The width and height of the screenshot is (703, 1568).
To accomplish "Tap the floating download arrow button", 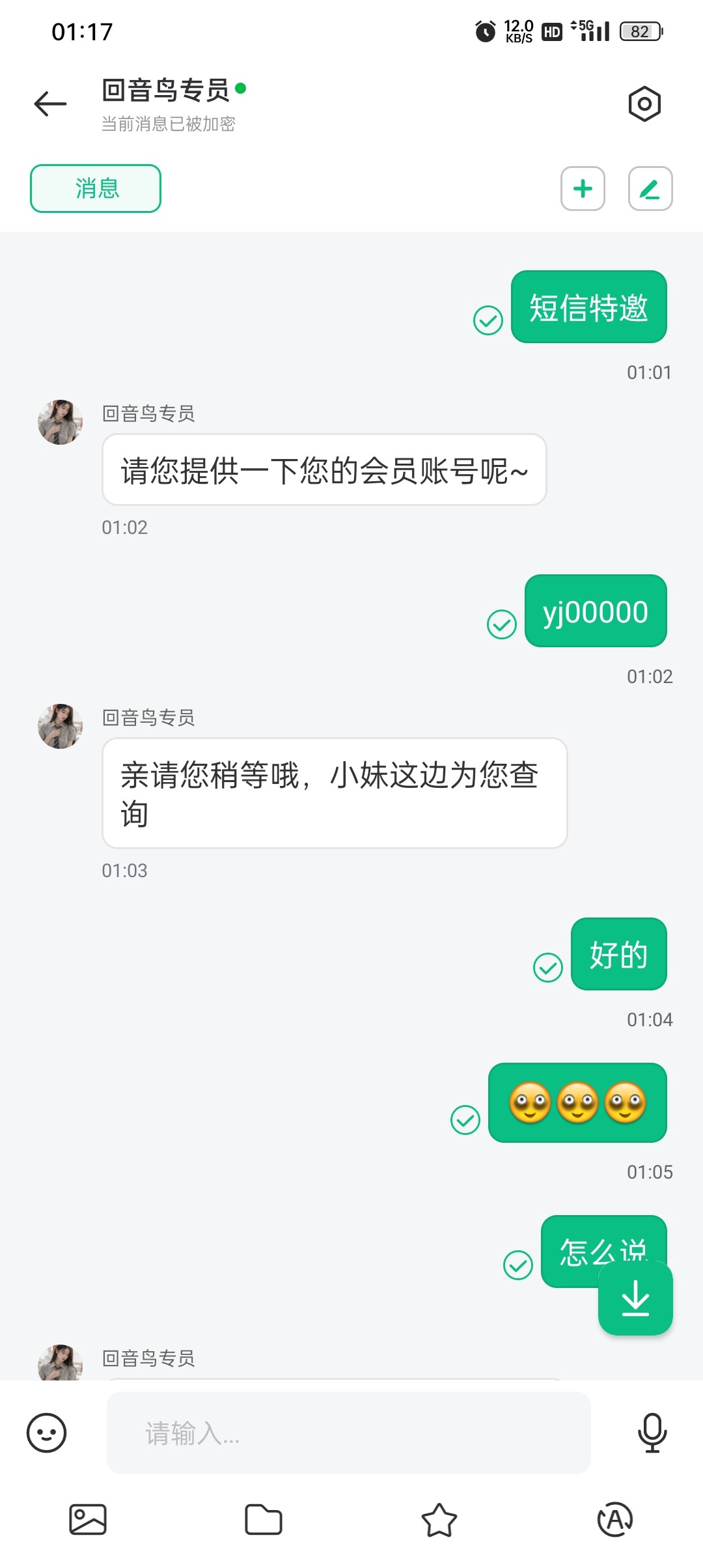I will (635, 1300).
